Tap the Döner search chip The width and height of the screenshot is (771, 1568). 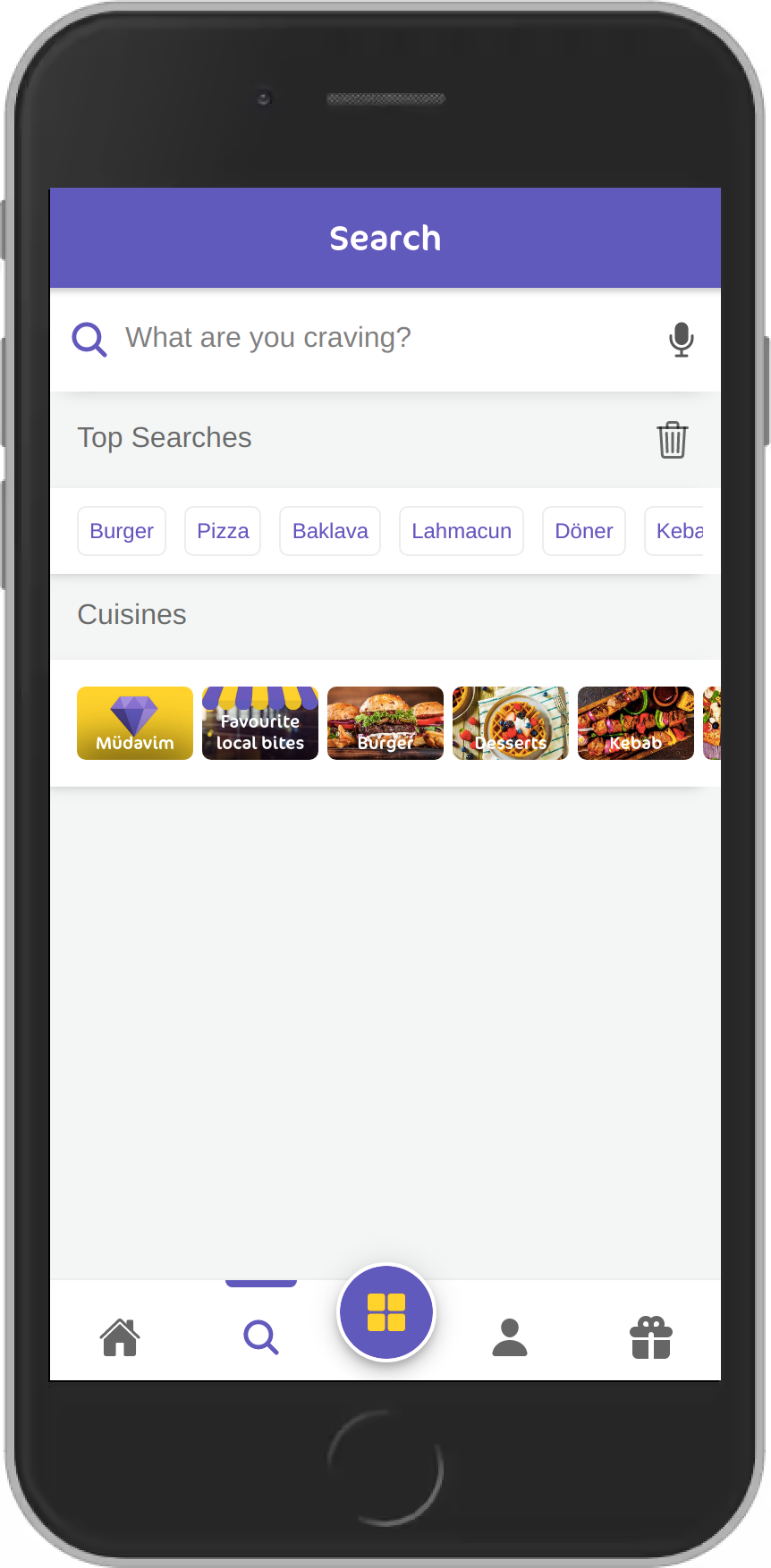[x=584, y=531]
